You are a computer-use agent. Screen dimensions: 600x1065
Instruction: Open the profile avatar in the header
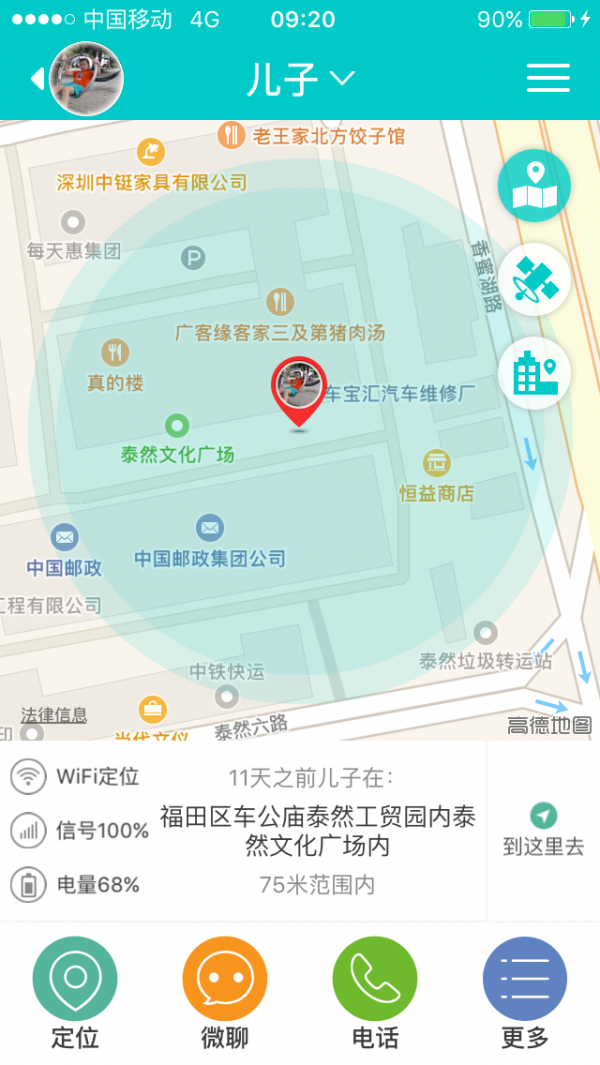(x=86, y=78)
